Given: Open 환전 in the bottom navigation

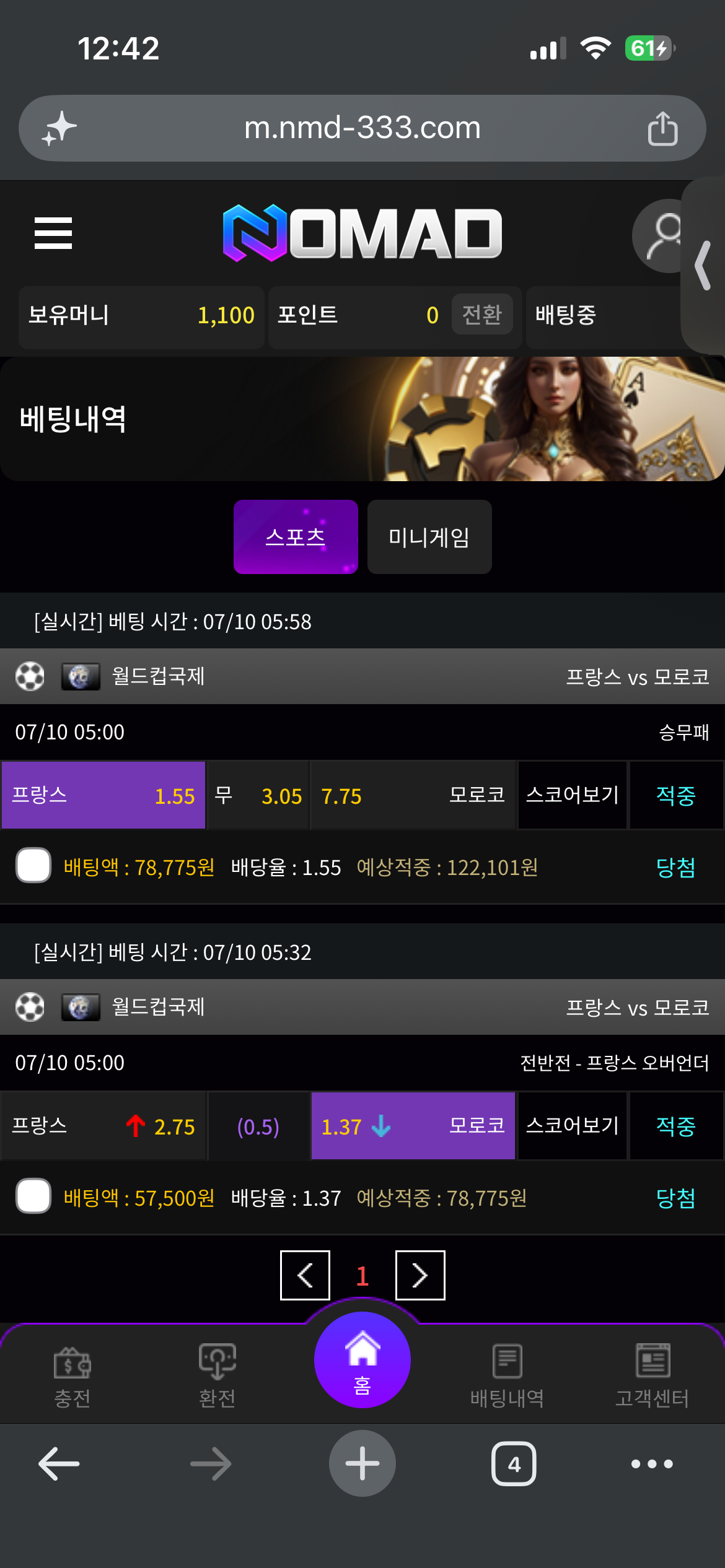Looking at the screenshot, I should click(217, 1376).
